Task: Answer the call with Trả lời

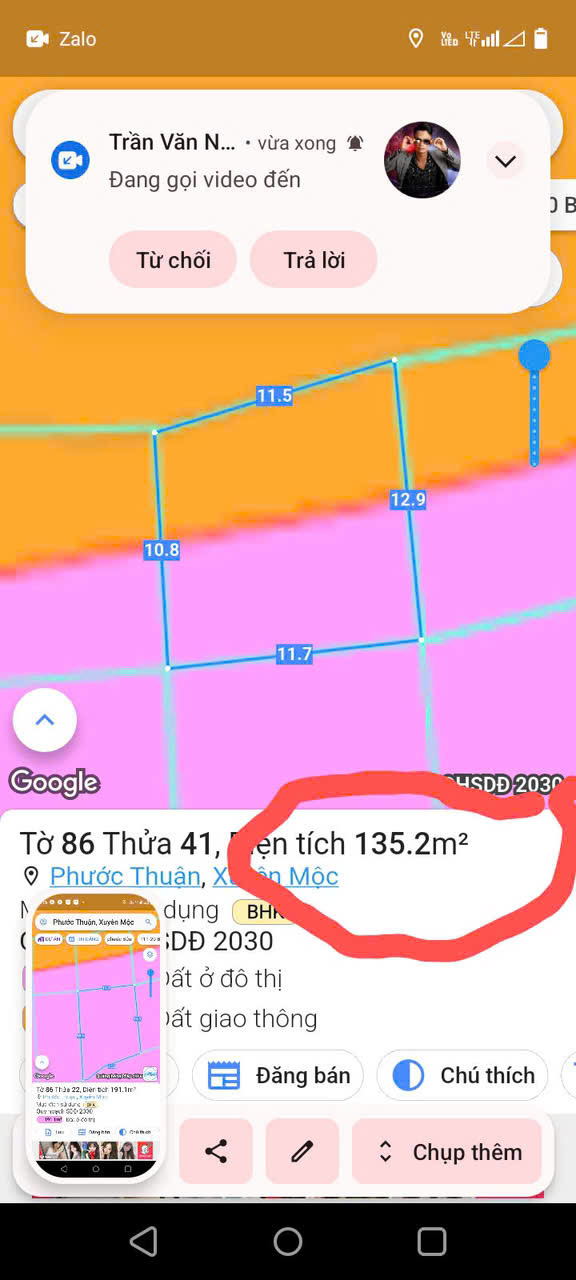Action: [x=314, y=260]
